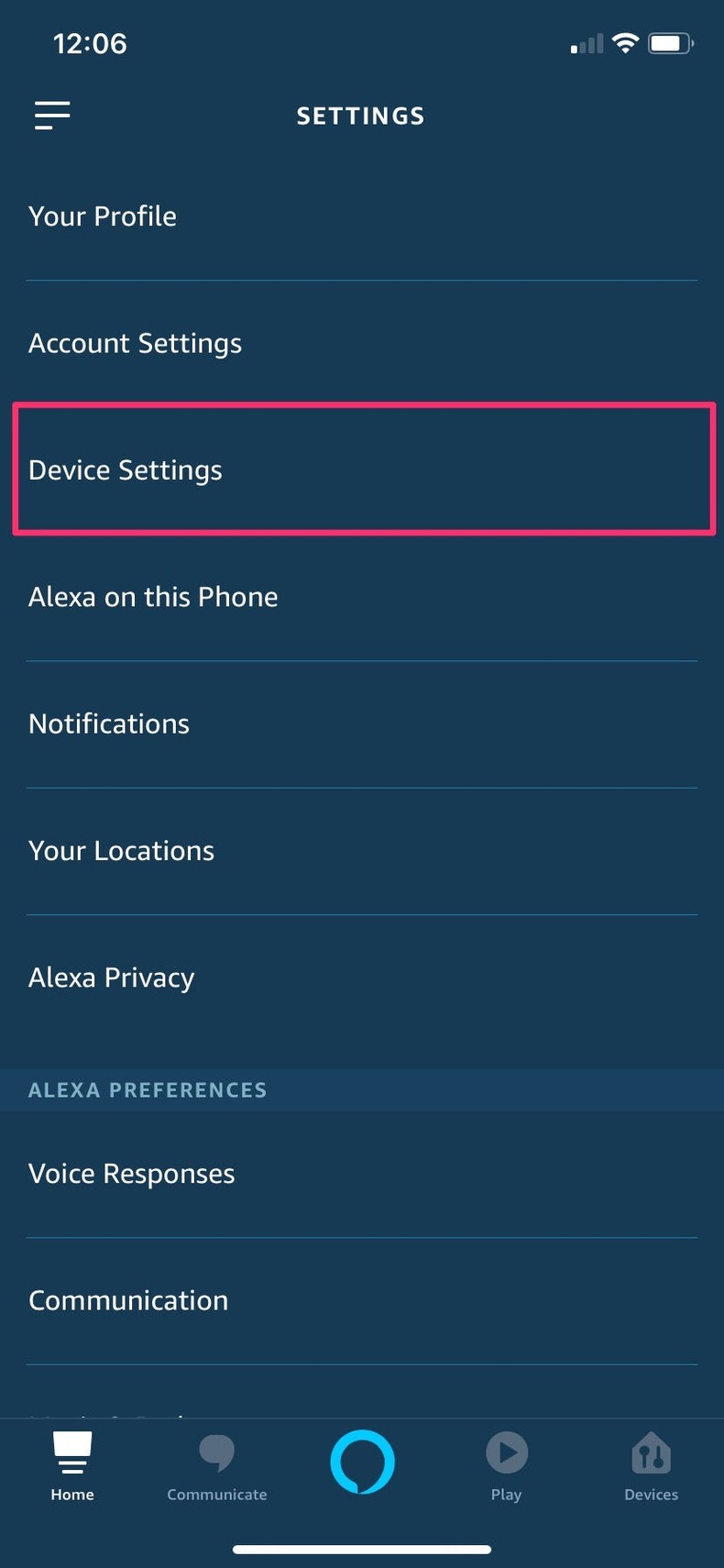Open the Play section icon
The width and height of the screenshot is (724, 1568).
pyautogui.click(x=506, y=1465)
